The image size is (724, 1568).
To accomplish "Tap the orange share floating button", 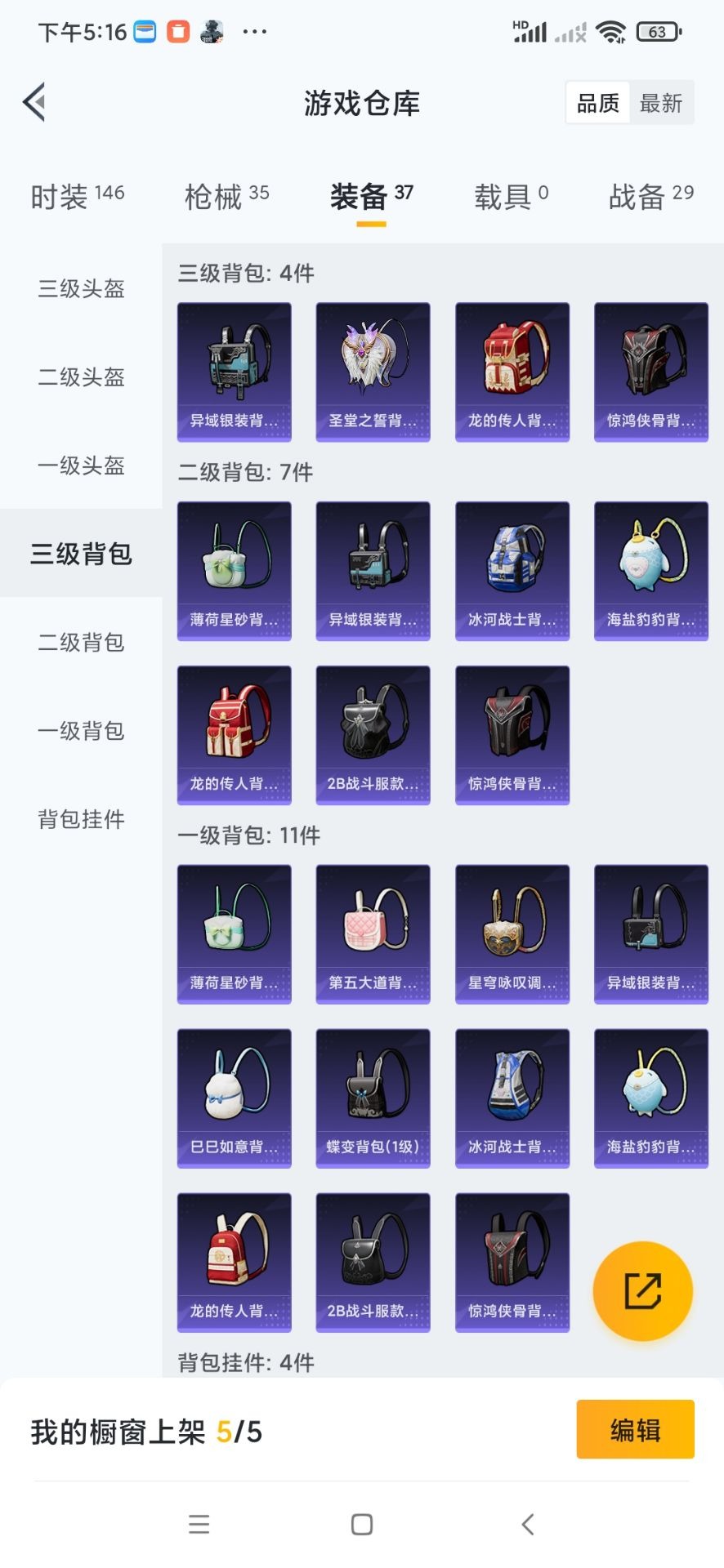I will pyautogui.click(x=642, y=1290).
